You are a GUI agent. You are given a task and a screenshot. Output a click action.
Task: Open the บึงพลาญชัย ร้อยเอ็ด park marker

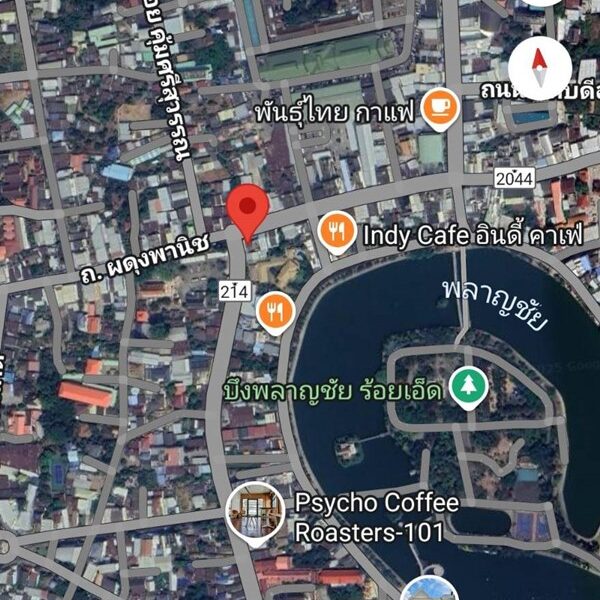pyautogui.click(x=466, y=387)
